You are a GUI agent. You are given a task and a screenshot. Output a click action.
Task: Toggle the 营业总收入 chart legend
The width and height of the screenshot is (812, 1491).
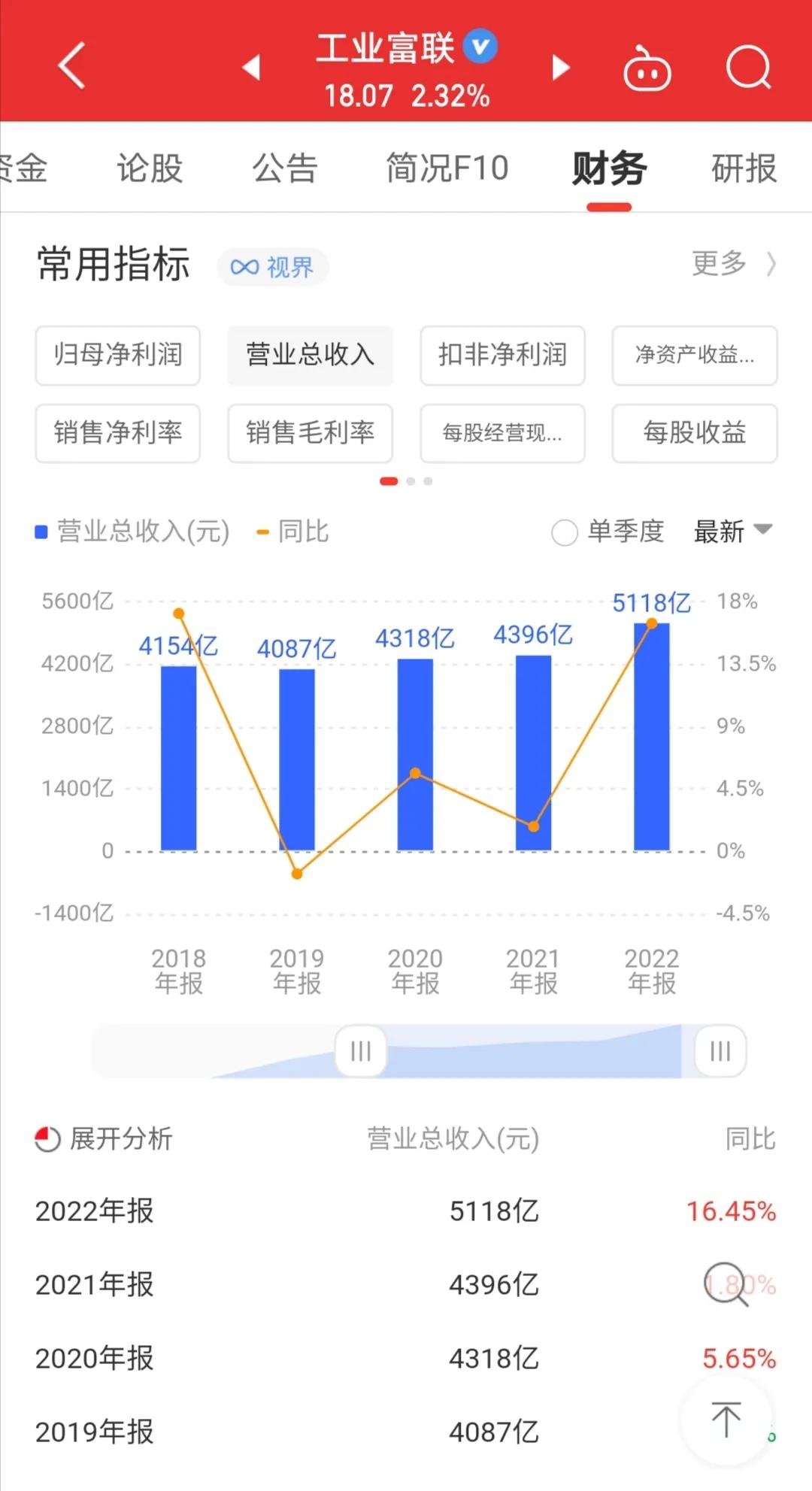point(132,532)
